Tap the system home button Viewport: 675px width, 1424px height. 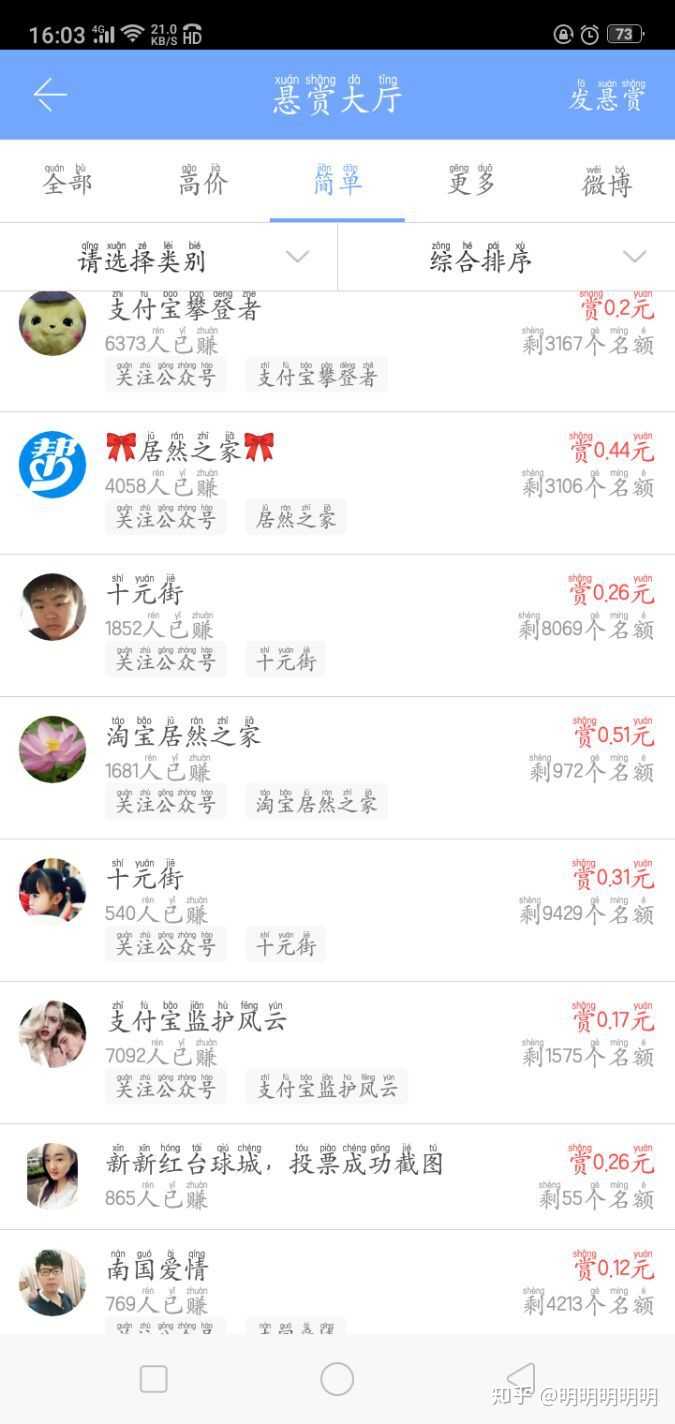(x=337, y=1379)
